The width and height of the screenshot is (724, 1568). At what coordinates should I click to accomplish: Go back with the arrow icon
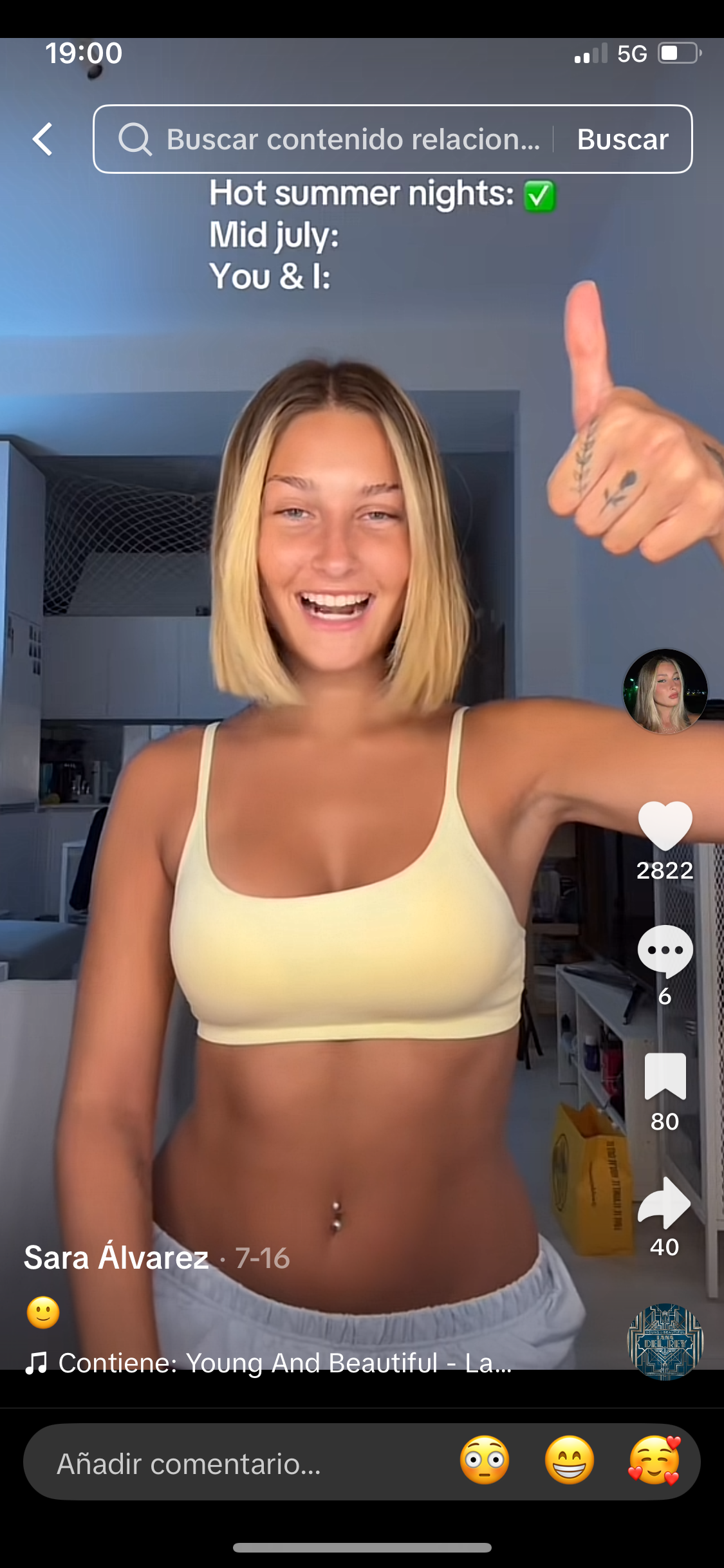tap(42, 139)
